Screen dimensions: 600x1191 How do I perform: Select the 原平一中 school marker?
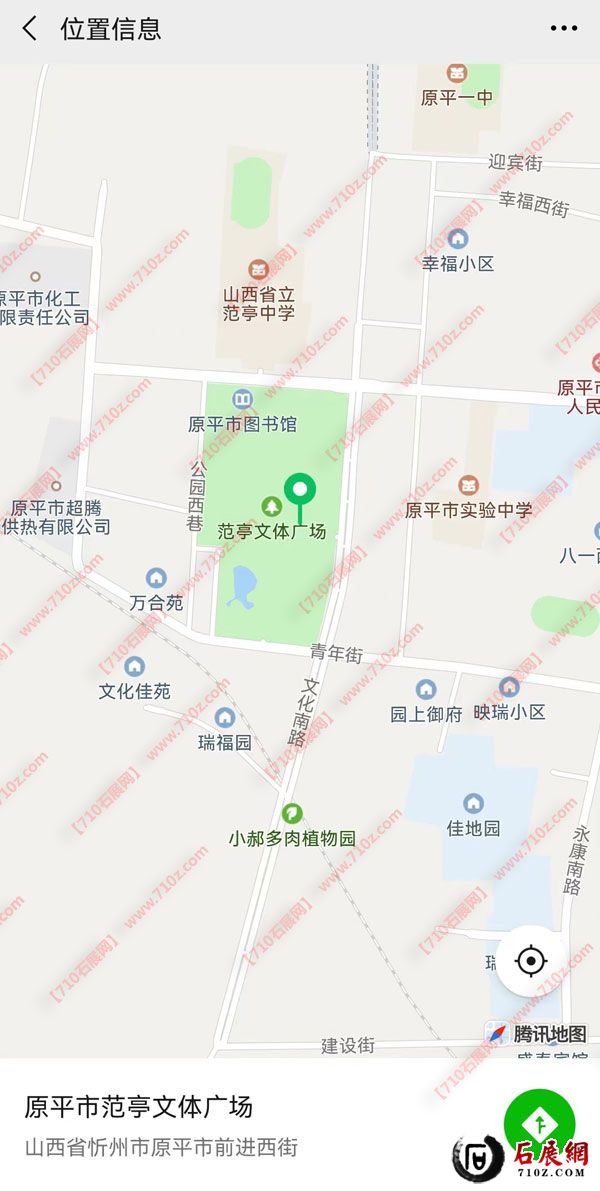coord(457,73)
